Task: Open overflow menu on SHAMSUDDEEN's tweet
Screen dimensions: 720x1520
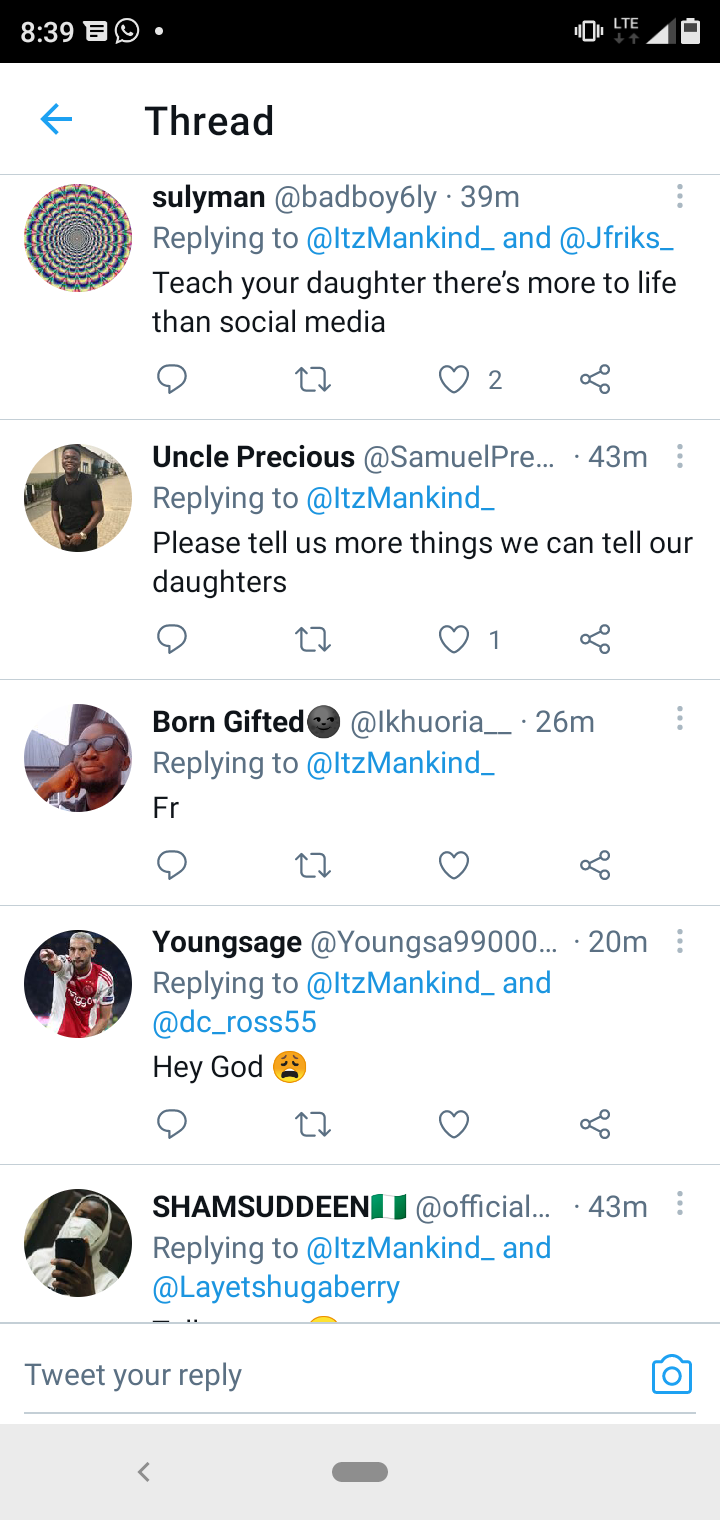Action: pyautogui.click(x=680, y=1203)
